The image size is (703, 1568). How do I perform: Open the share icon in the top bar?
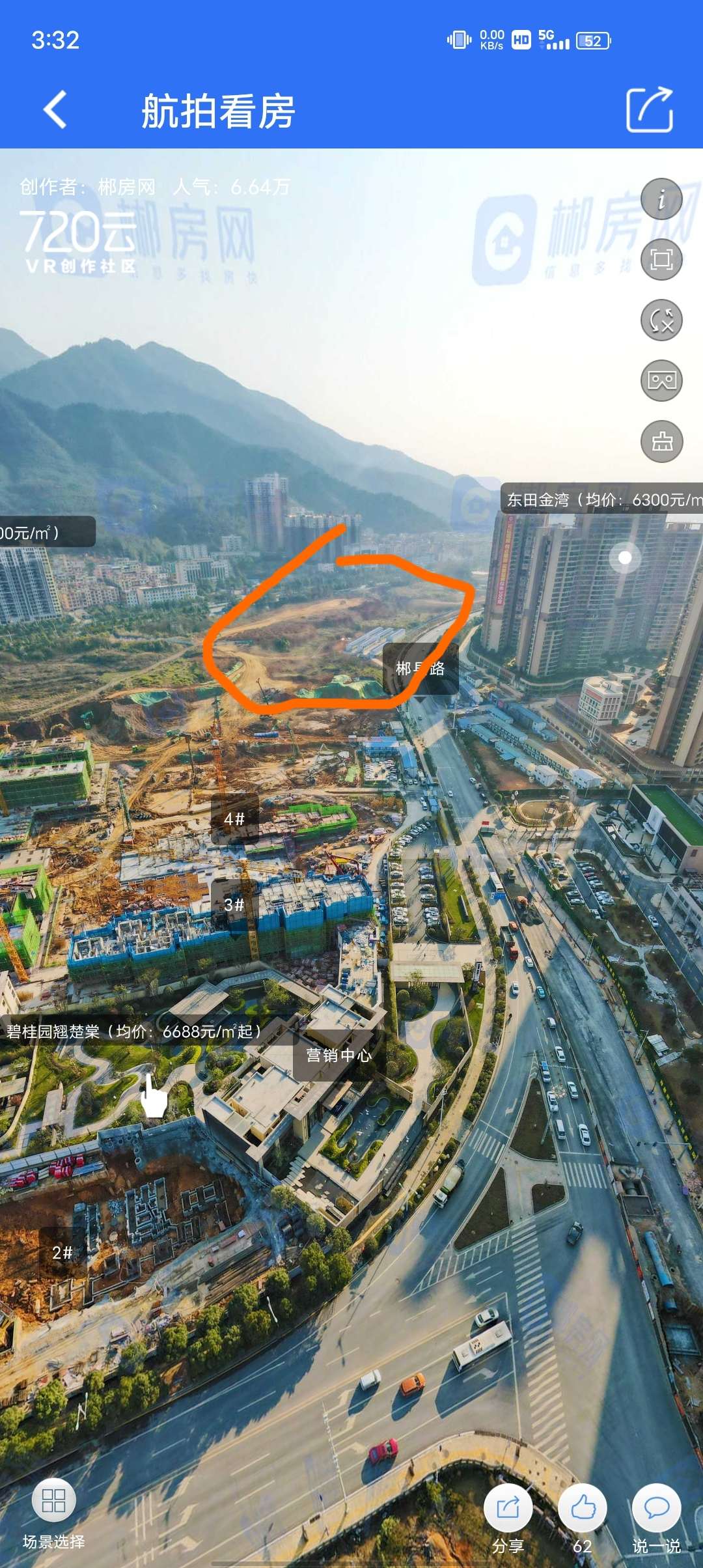tap(649, 109)
